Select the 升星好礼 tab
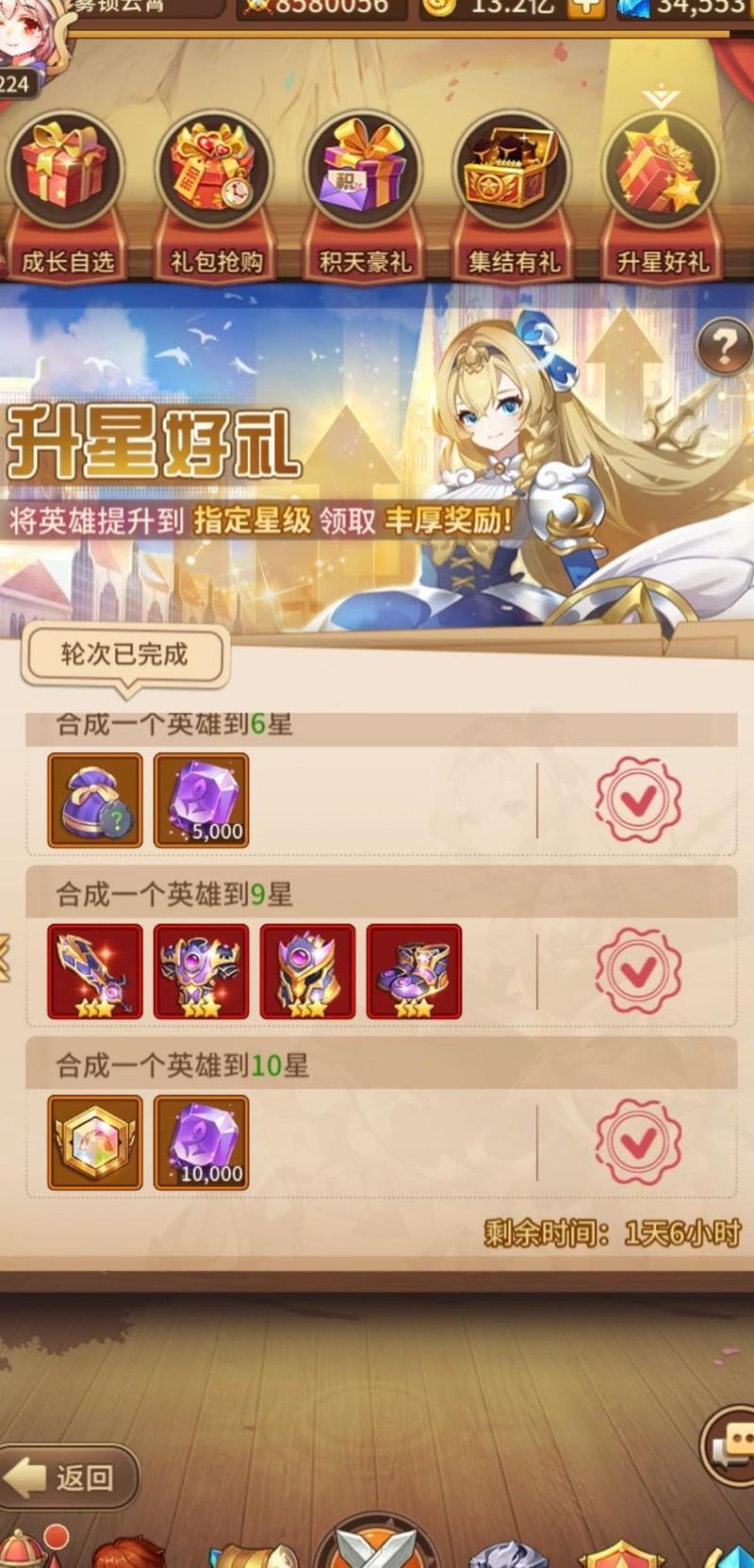The height and width of the screenshot is (1568, 754). coord(662,193)
